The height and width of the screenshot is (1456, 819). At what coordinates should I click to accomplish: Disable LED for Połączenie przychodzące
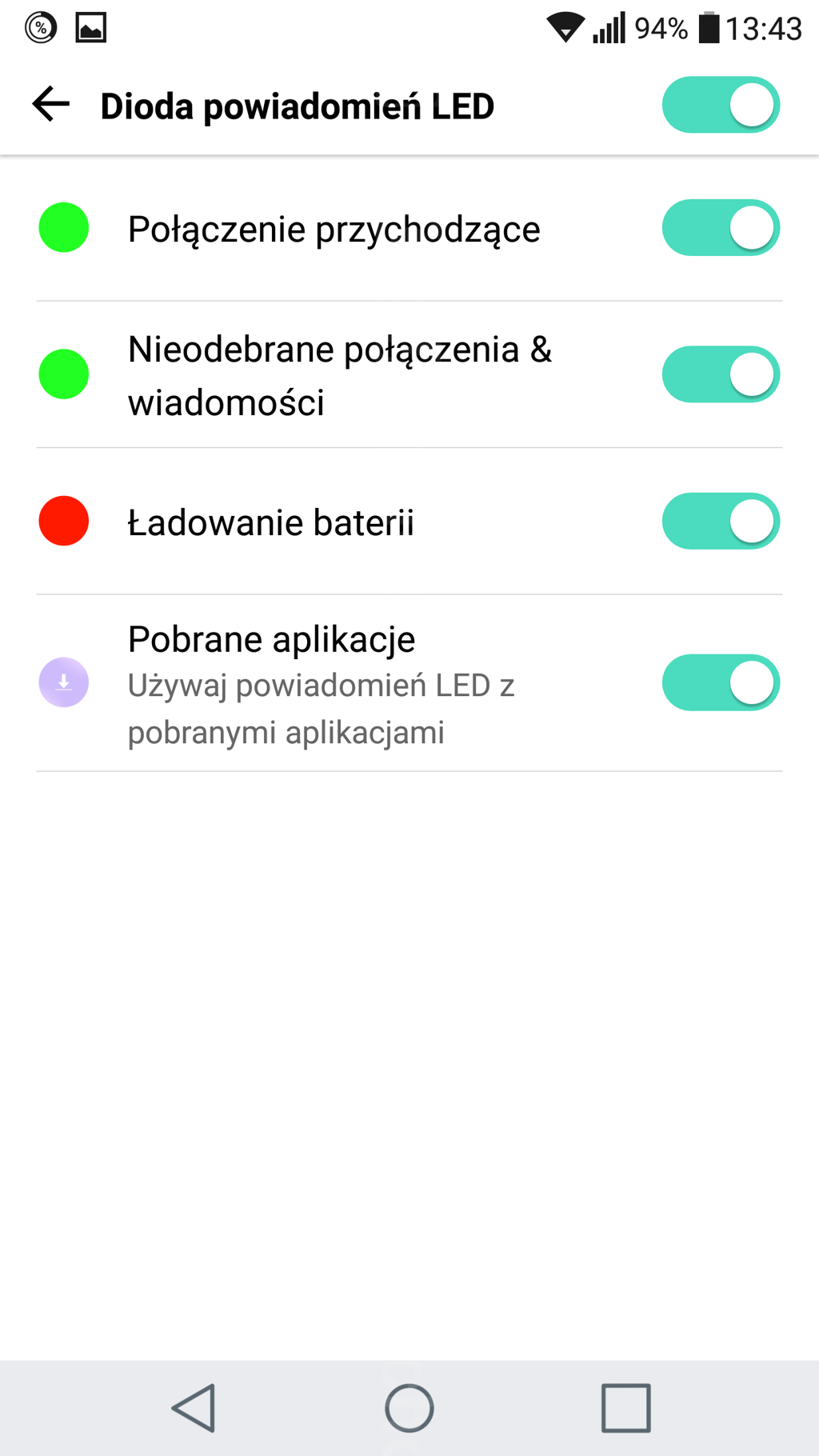coord(720,228)
